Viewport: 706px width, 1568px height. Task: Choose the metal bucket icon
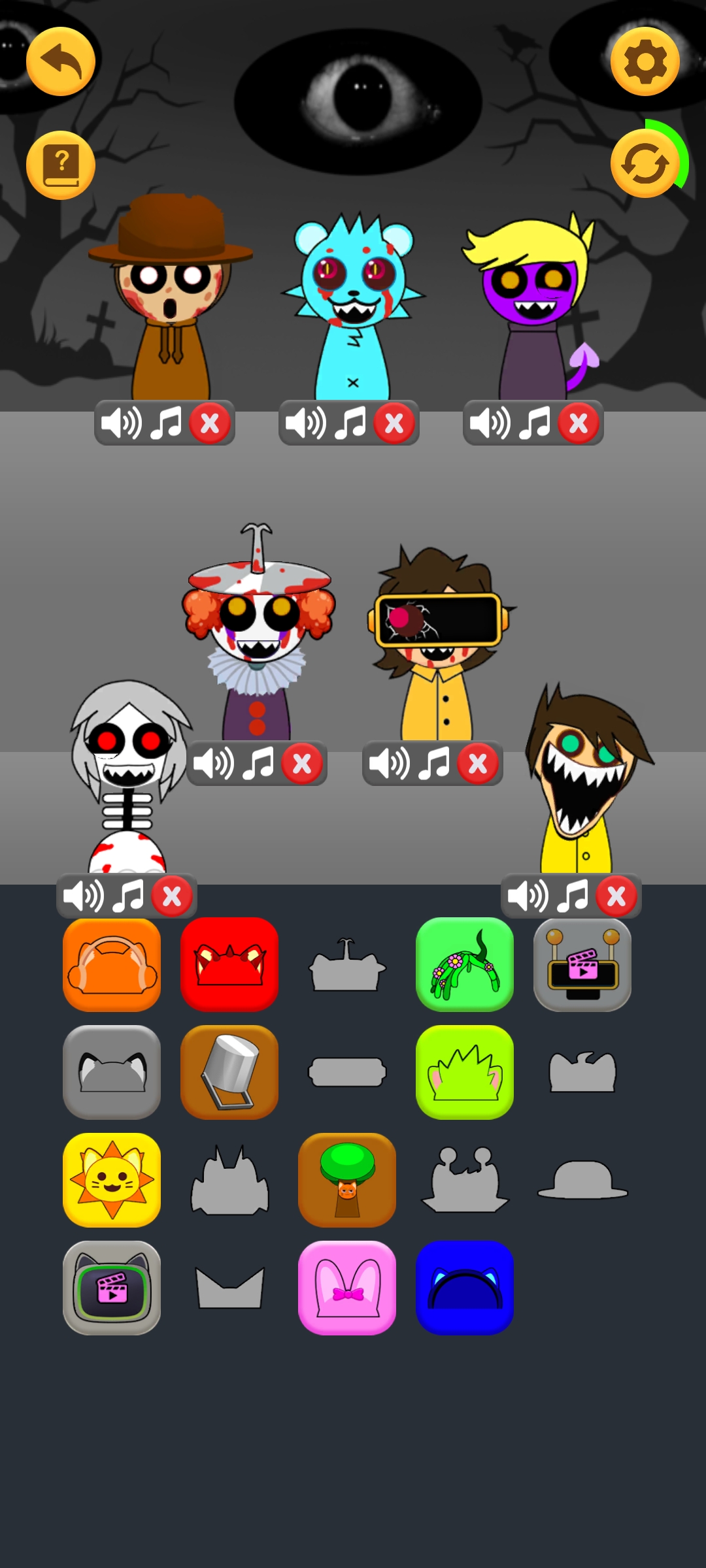(x=229, y=1072)
